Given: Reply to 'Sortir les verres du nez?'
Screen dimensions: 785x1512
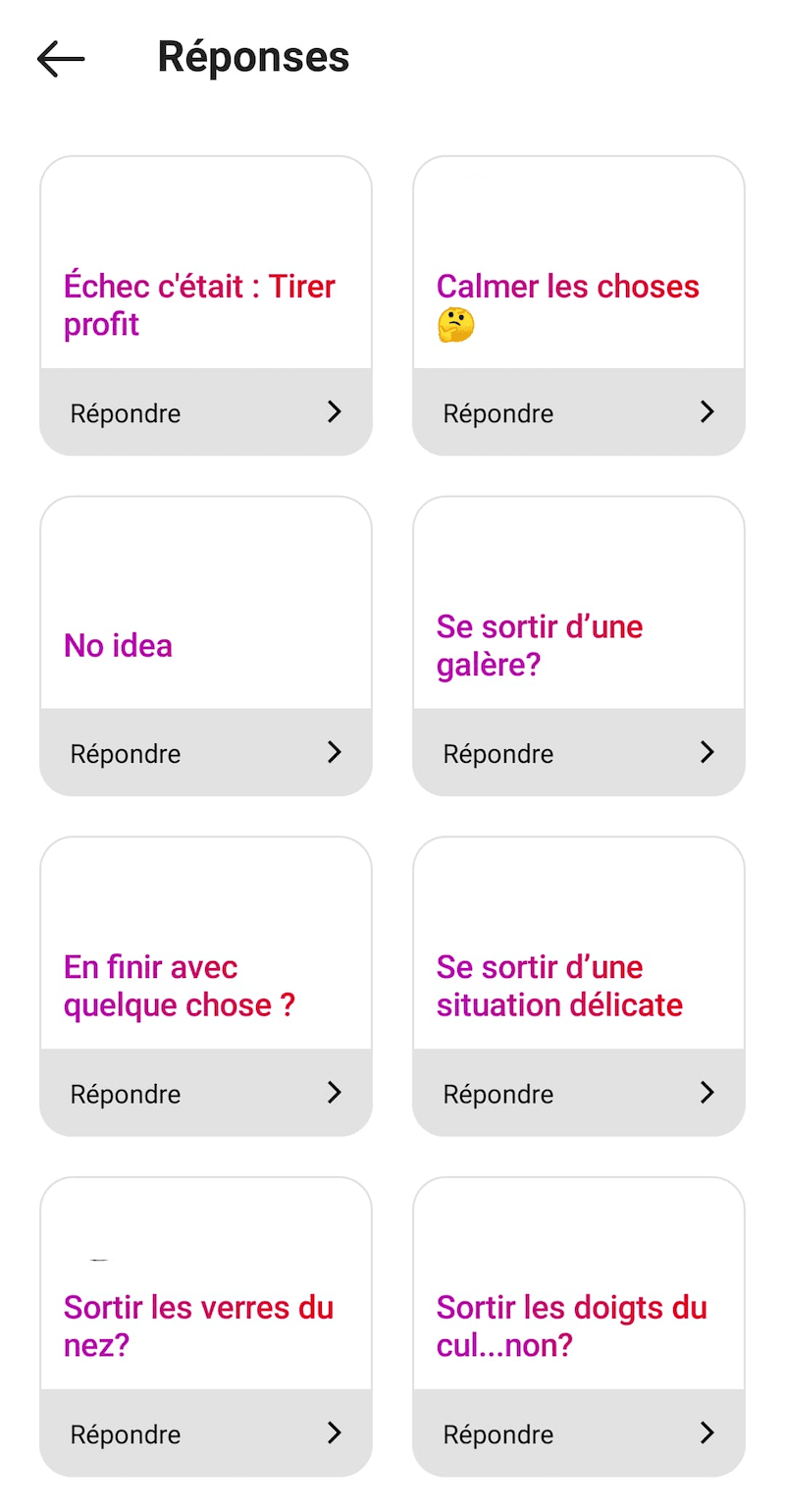Looking at the screenshot, I should pos(206,1433).
